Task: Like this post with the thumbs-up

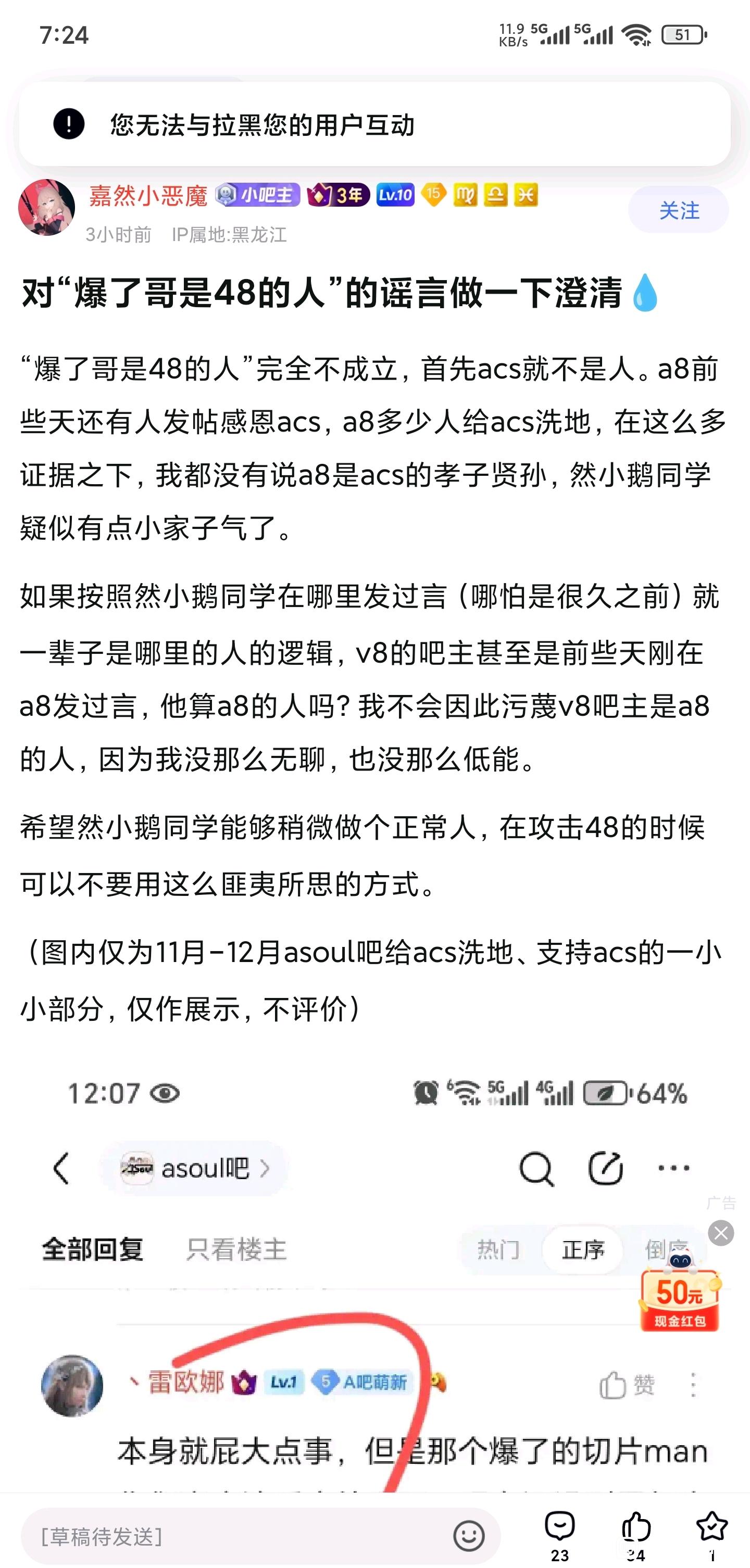Action: click(635, 1534)
